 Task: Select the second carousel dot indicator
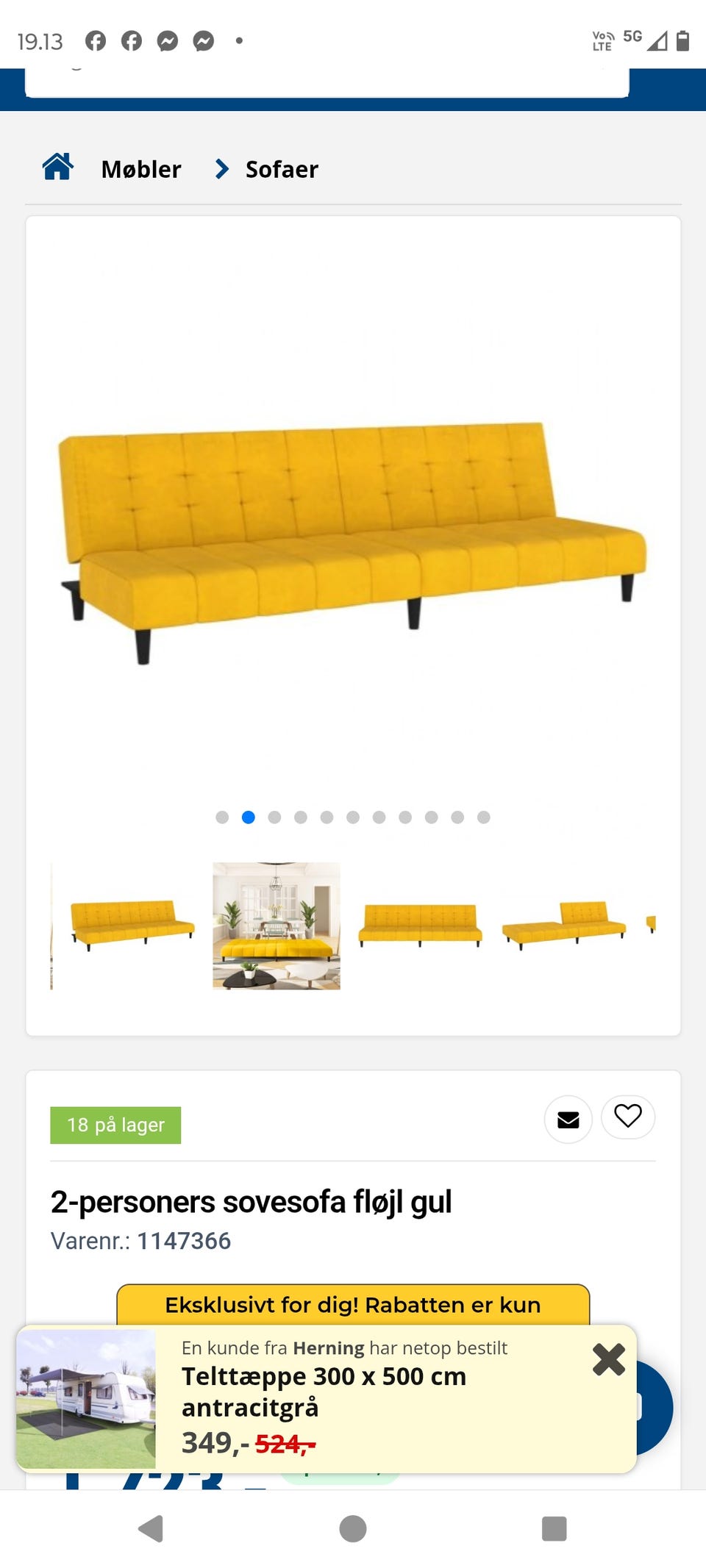pos(249,817)
